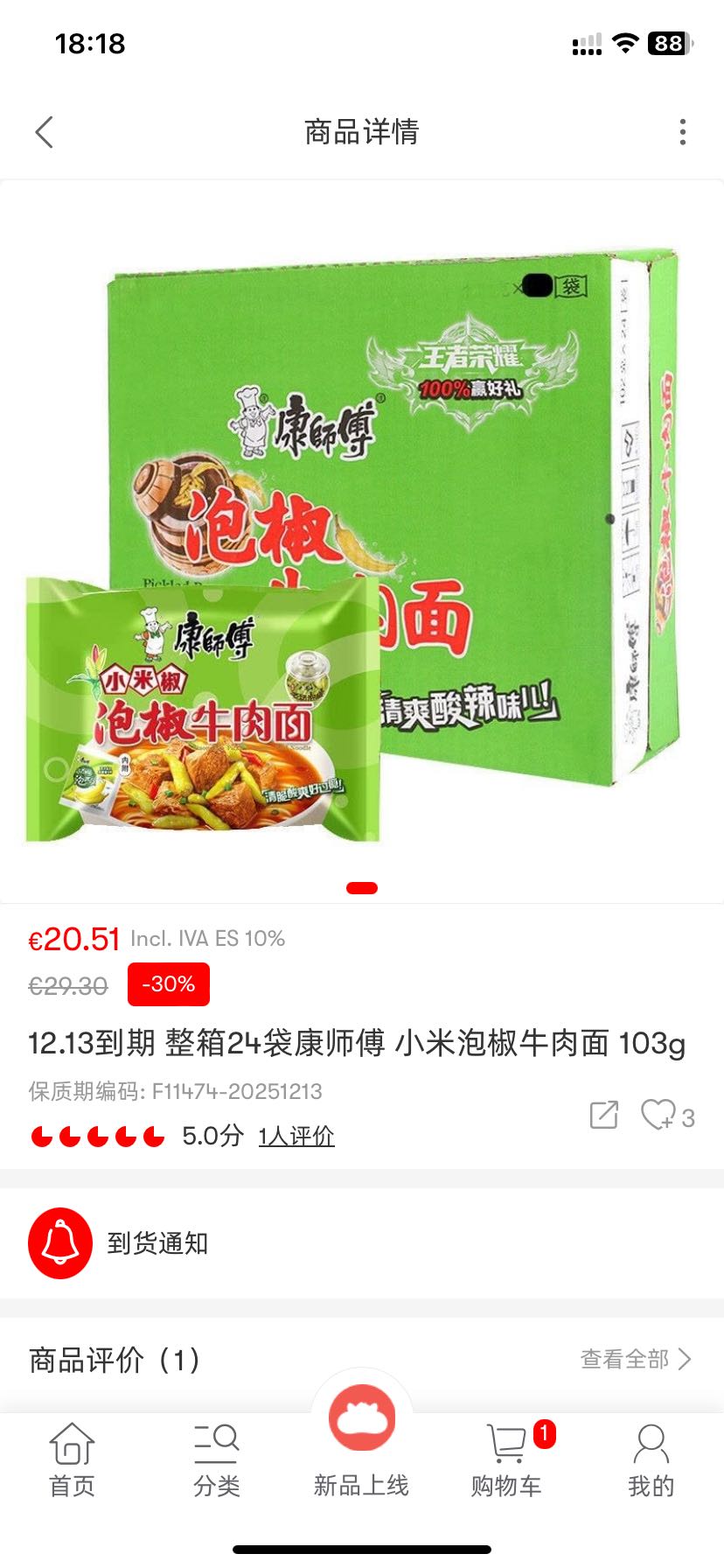
Task: Go back from product details
Action: pos(45,132)
